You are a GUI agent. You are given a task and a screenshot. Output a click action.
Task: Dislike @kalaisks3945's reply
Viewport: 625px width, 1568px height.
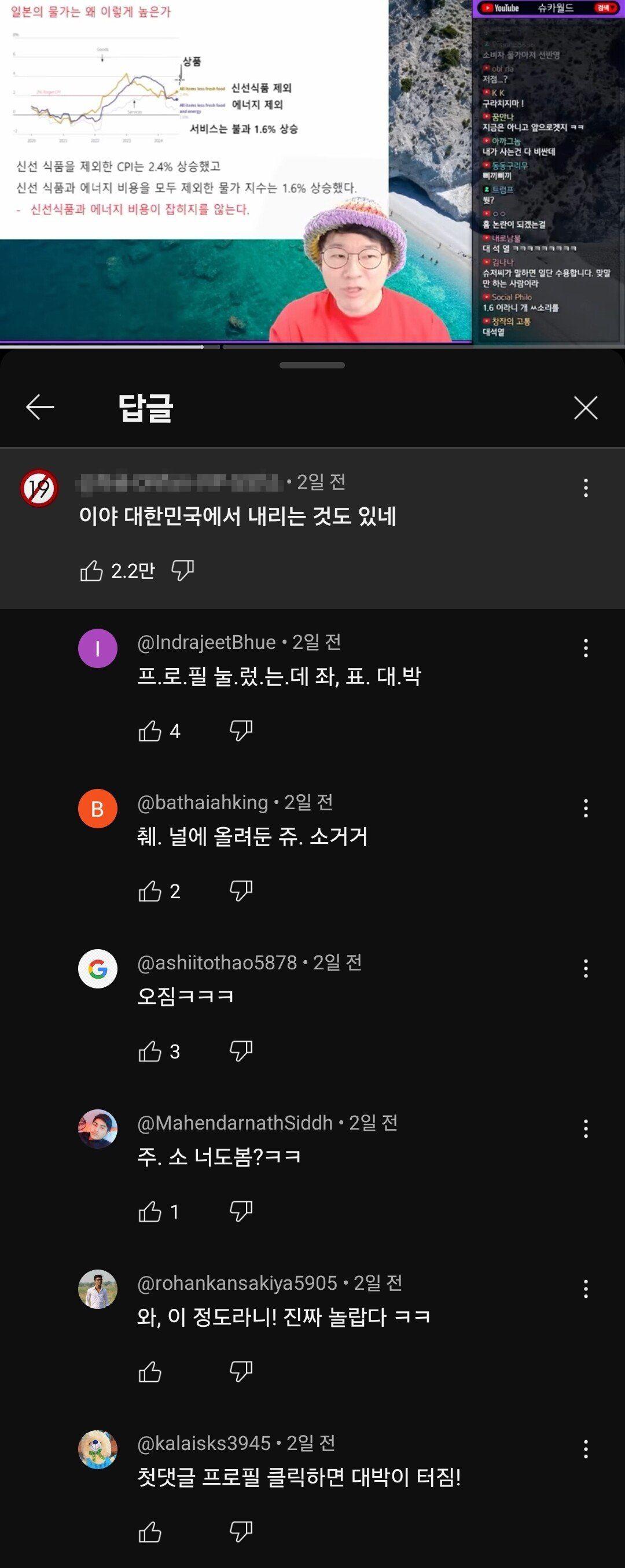(x=241, y=1531)
